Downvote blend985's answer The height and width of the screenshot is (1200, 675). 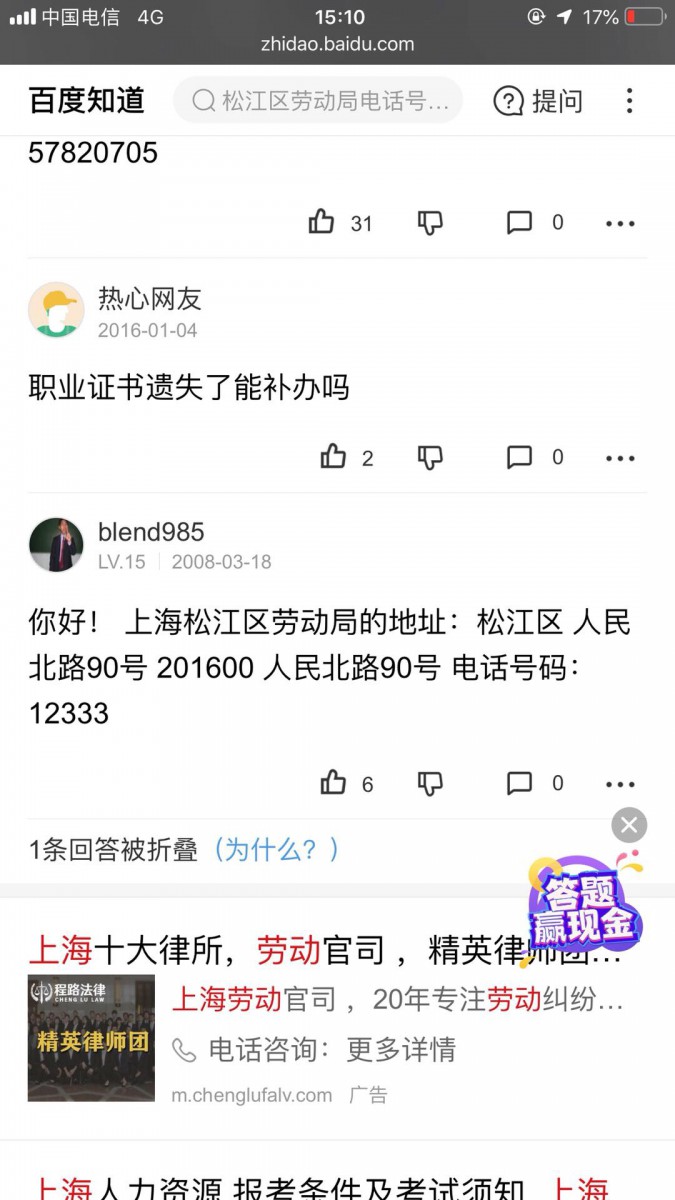click(430, 783)
